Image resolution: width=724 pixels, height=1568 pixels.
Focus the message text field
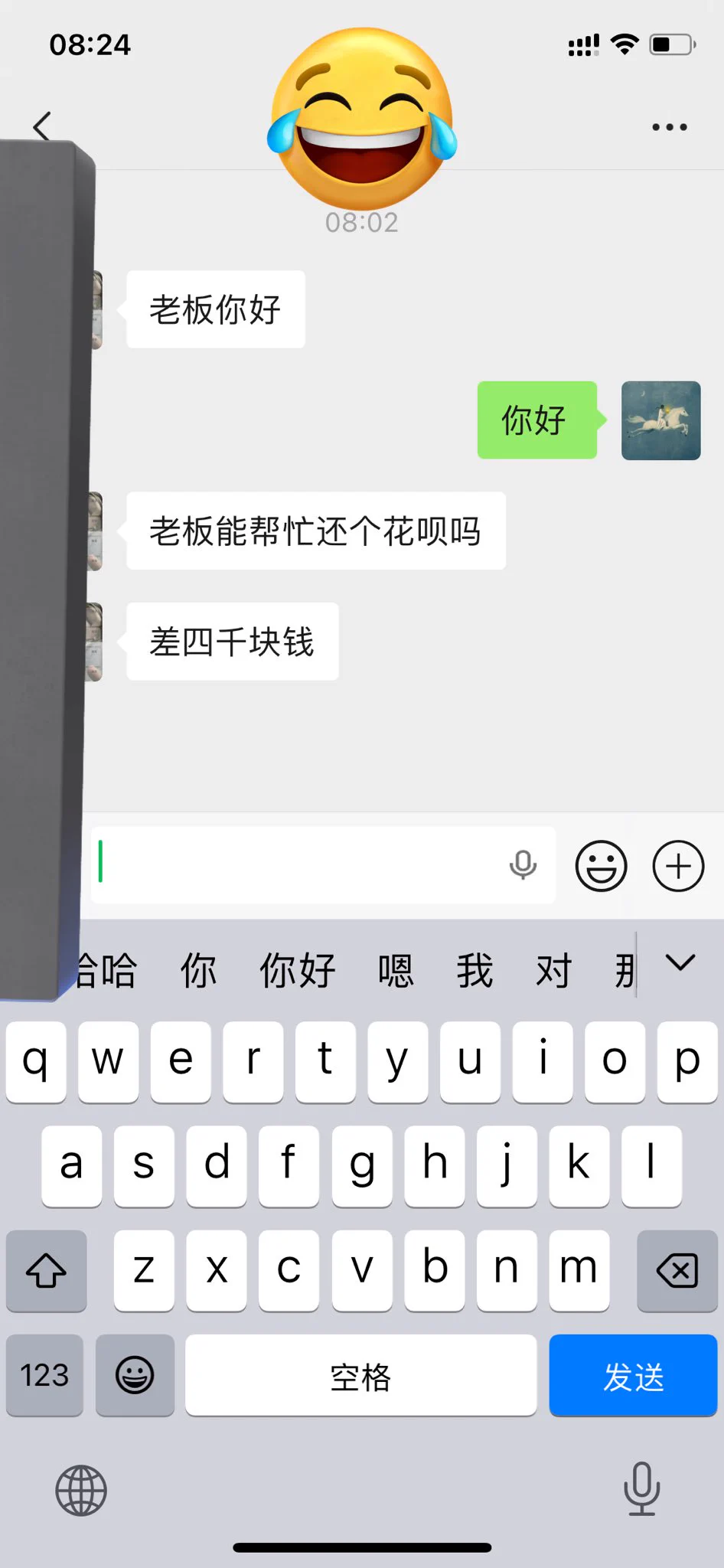tap(298, 864)
